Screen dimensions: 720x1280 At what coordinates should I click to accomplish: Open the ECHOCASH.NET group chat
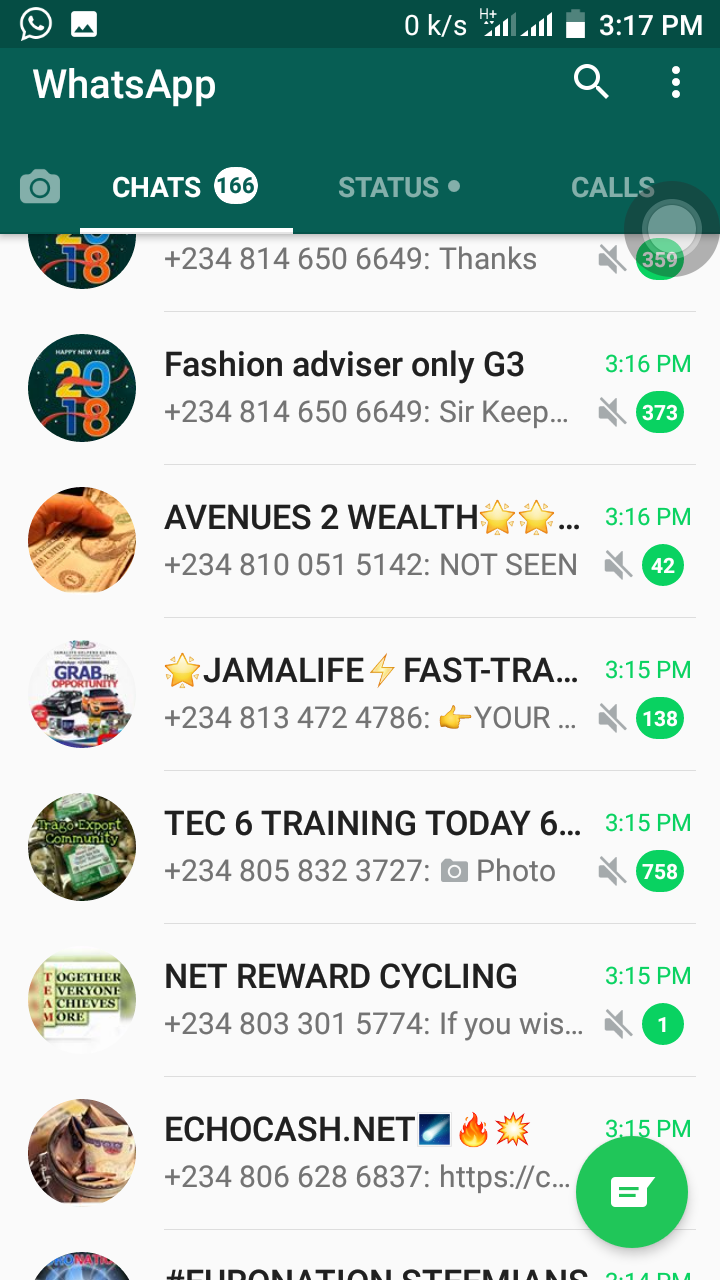click(x=360, y=1153)
